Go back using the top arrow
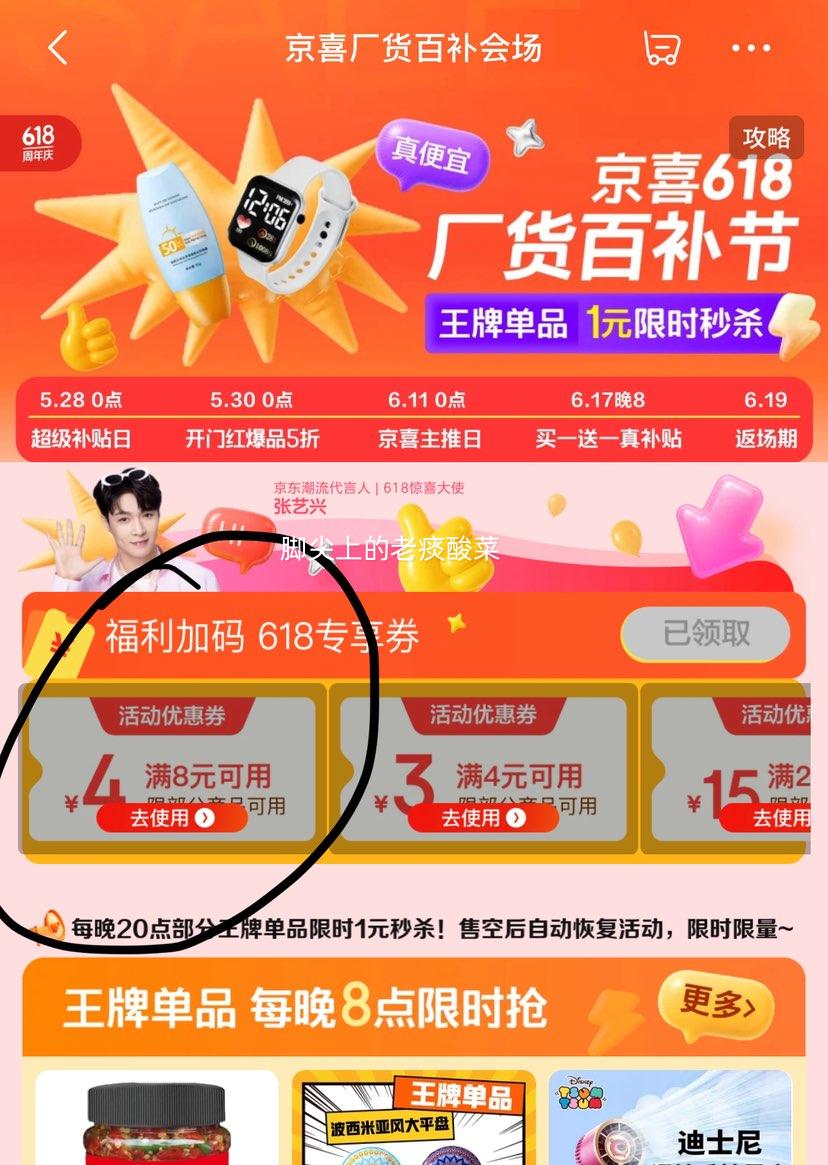This screenshot has height=1165, width=828. click(x=58, y=47)
